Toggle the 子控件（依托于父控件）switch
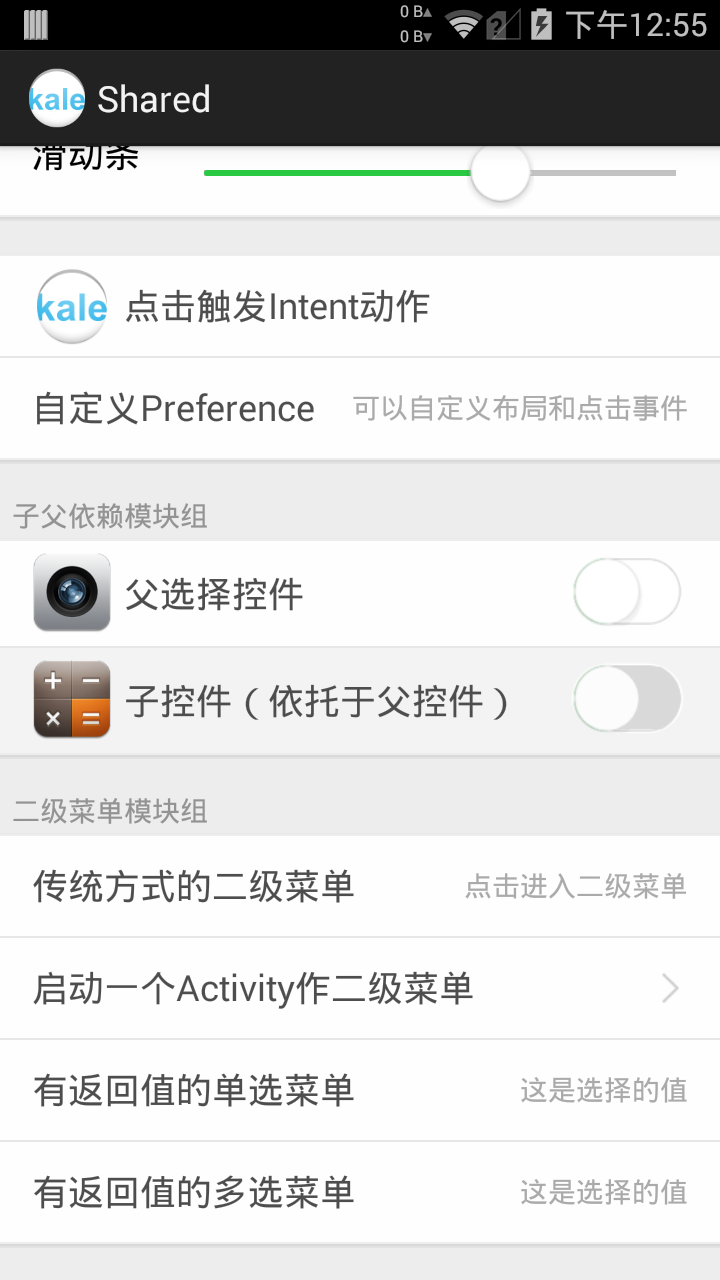The height and width of the screenshot is (1280, 720). tap(627, 699)
